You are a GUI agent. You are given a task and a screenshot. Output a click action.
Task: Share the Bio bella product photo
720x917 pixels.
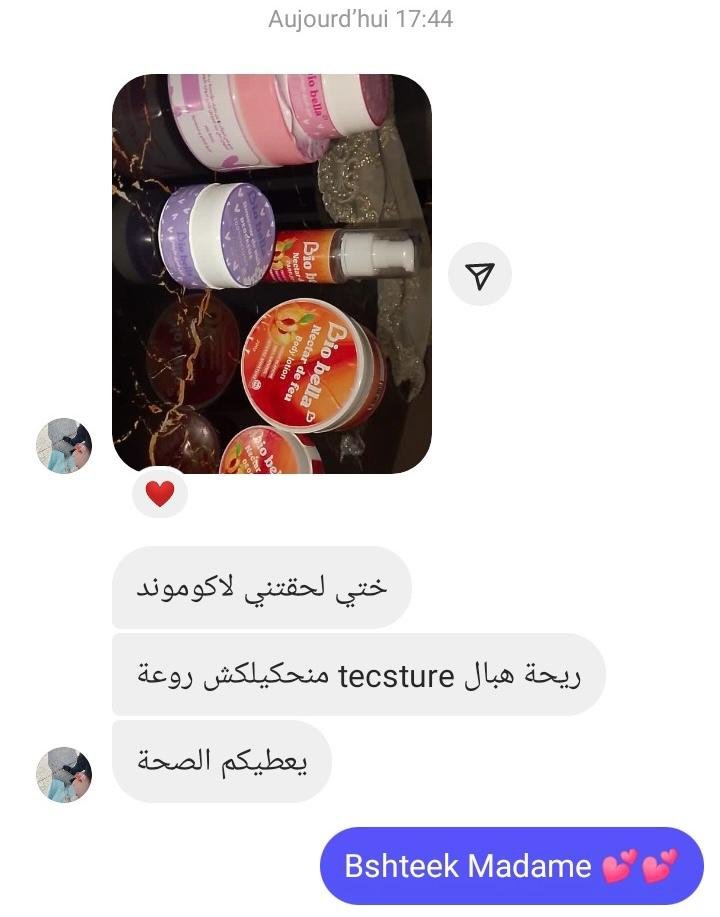pyautogui.click(x=480, y=274)
